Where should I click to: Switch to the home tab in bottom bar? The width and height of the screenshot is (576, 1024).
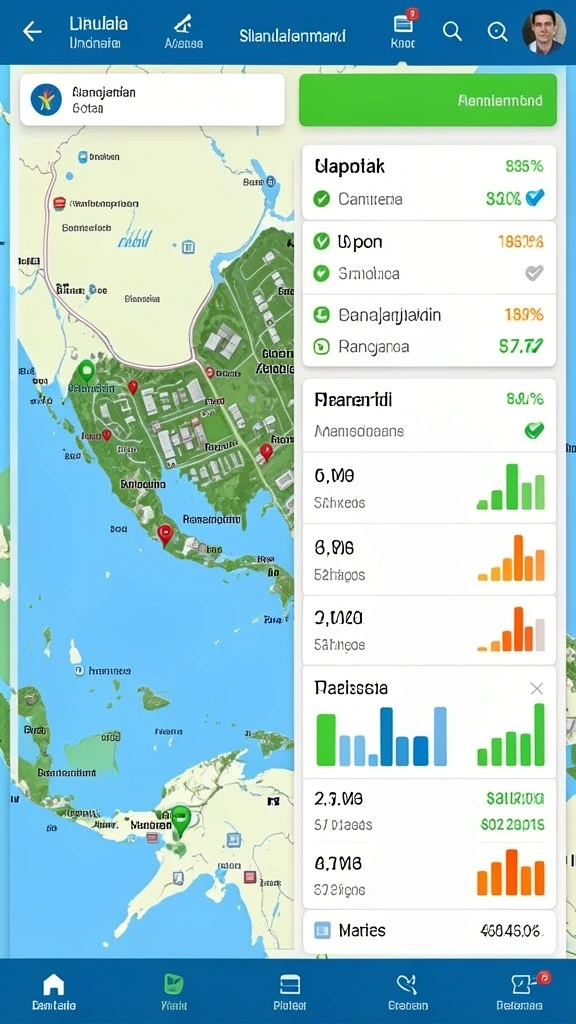coord(54,991)
